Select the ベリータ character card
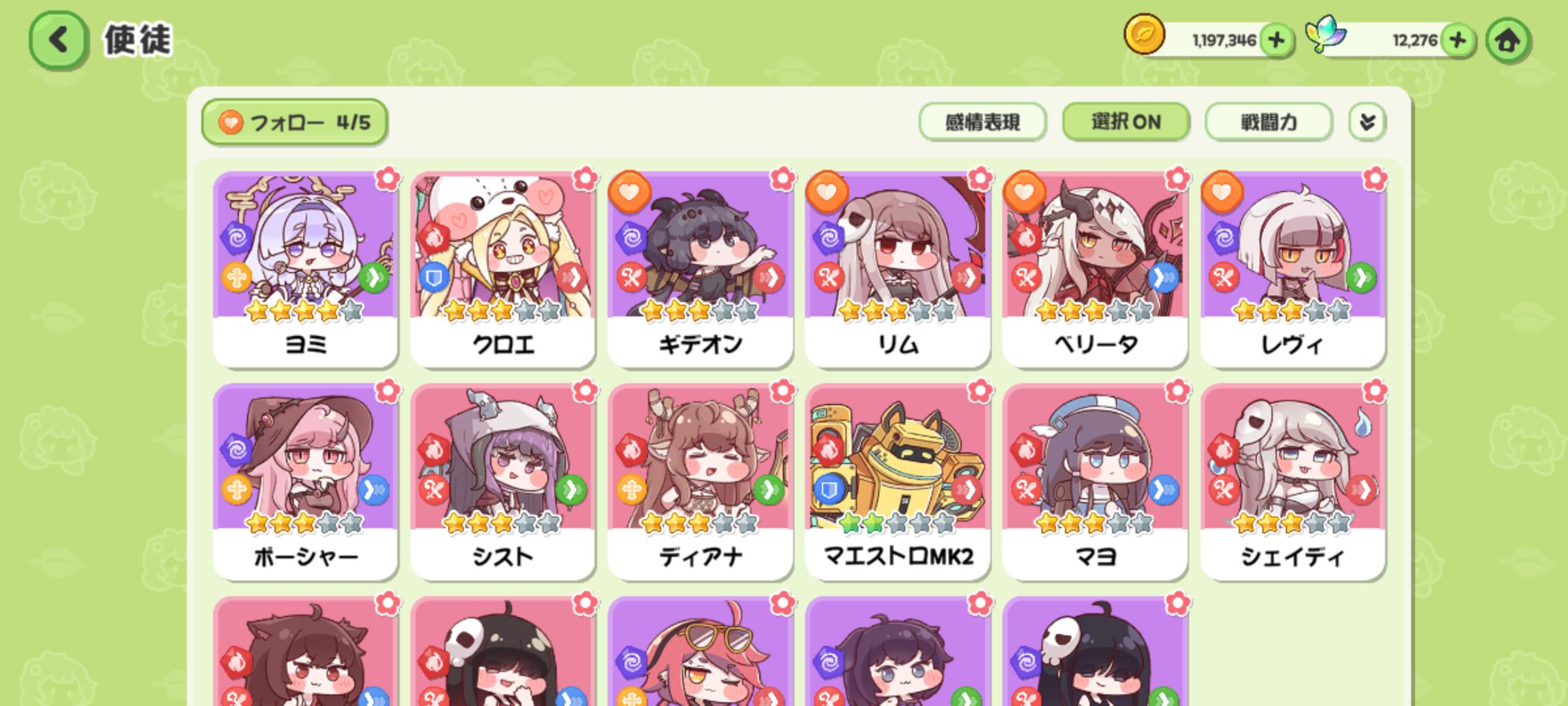 (x=1095, y=268)
